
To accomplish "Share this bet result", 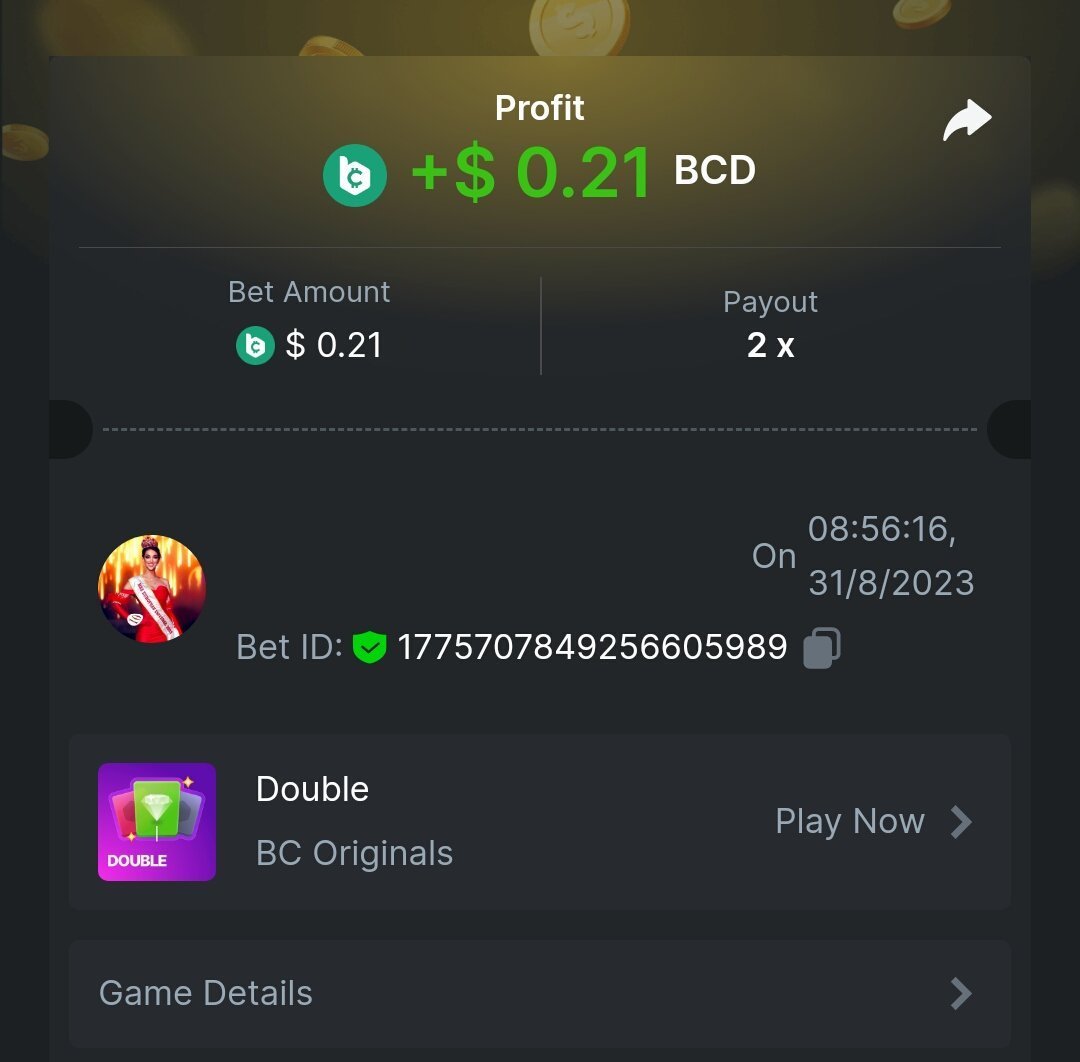I will pos(966,121).
